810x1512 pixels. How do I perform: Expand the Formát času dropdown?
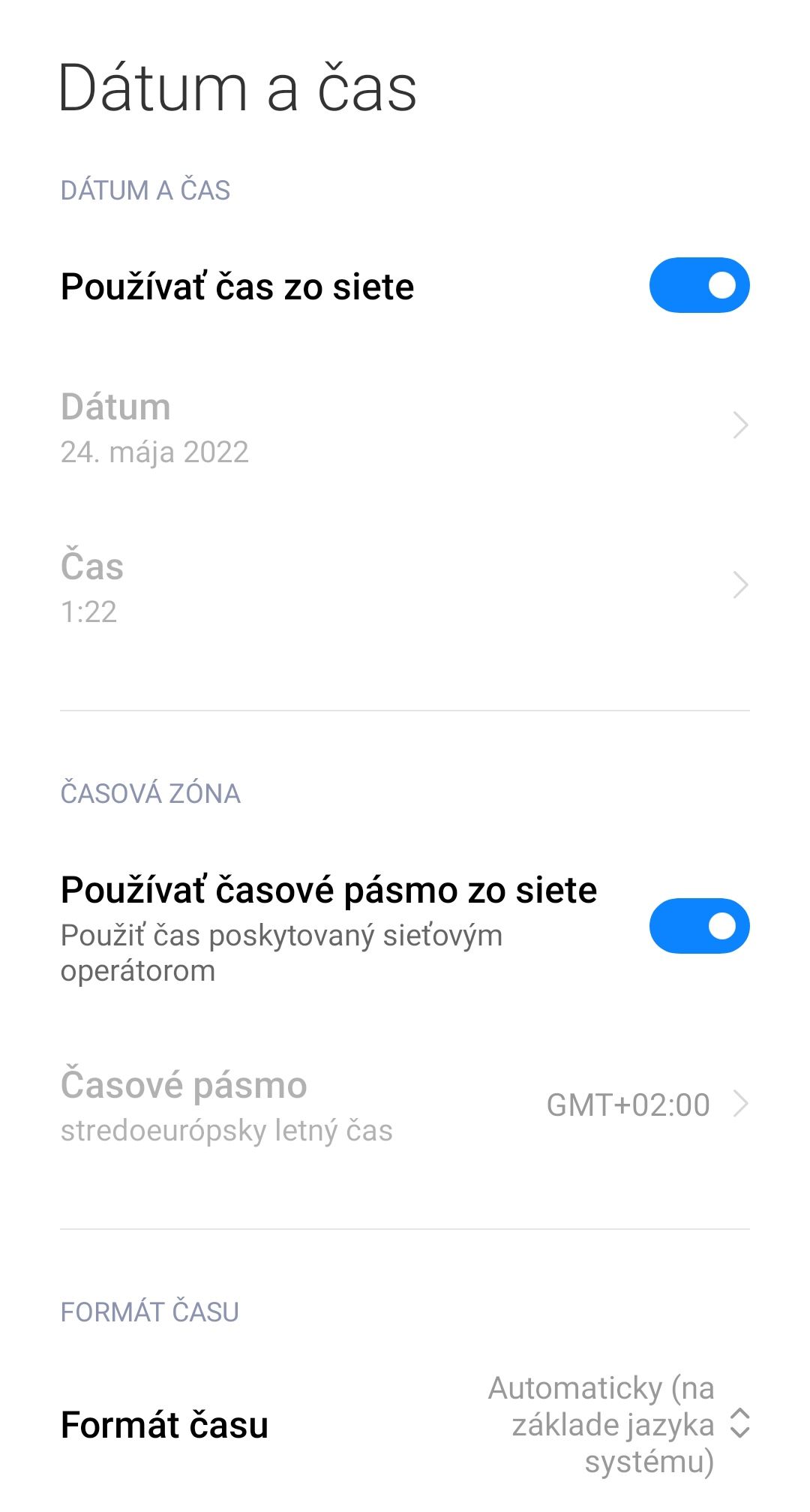point(405,1424)
